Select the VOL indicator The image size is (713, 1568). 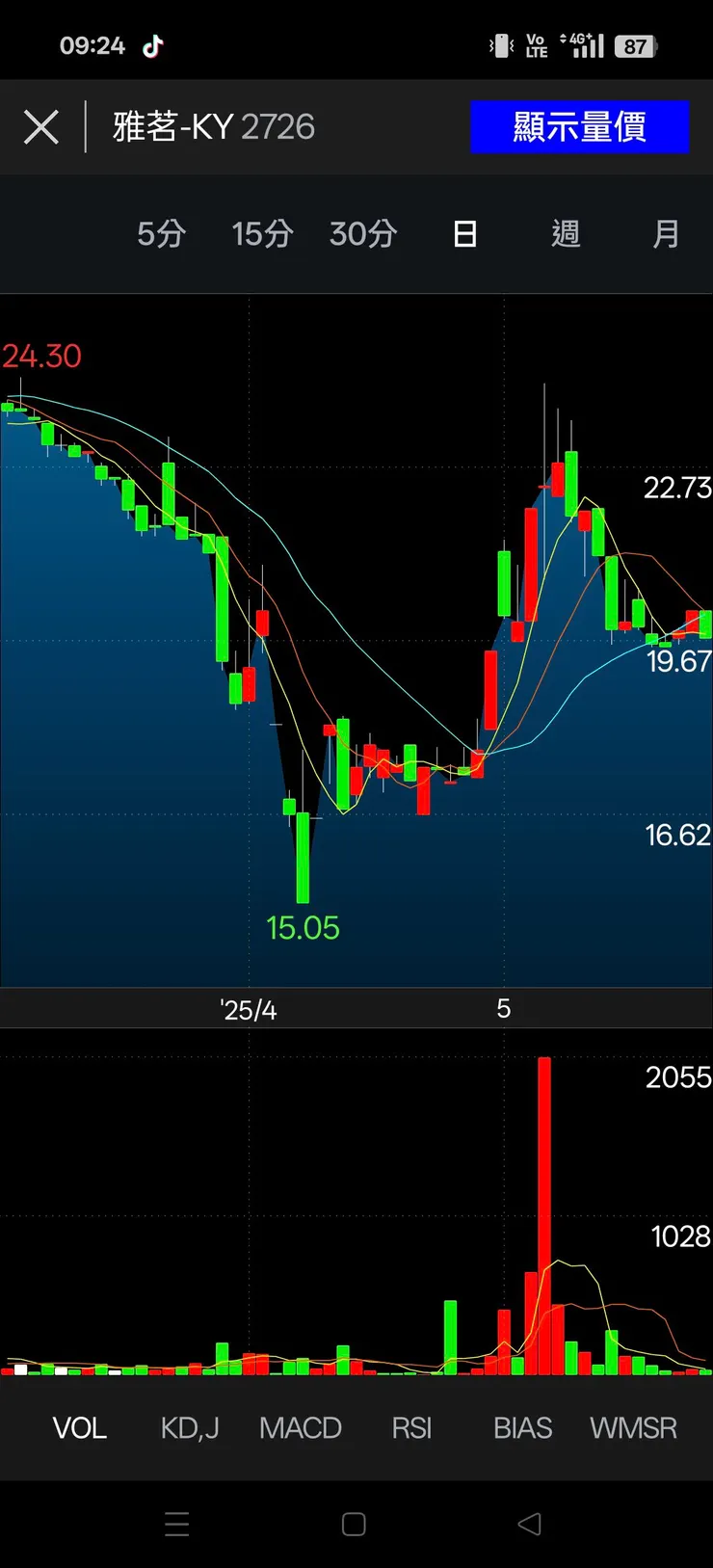79,1427
